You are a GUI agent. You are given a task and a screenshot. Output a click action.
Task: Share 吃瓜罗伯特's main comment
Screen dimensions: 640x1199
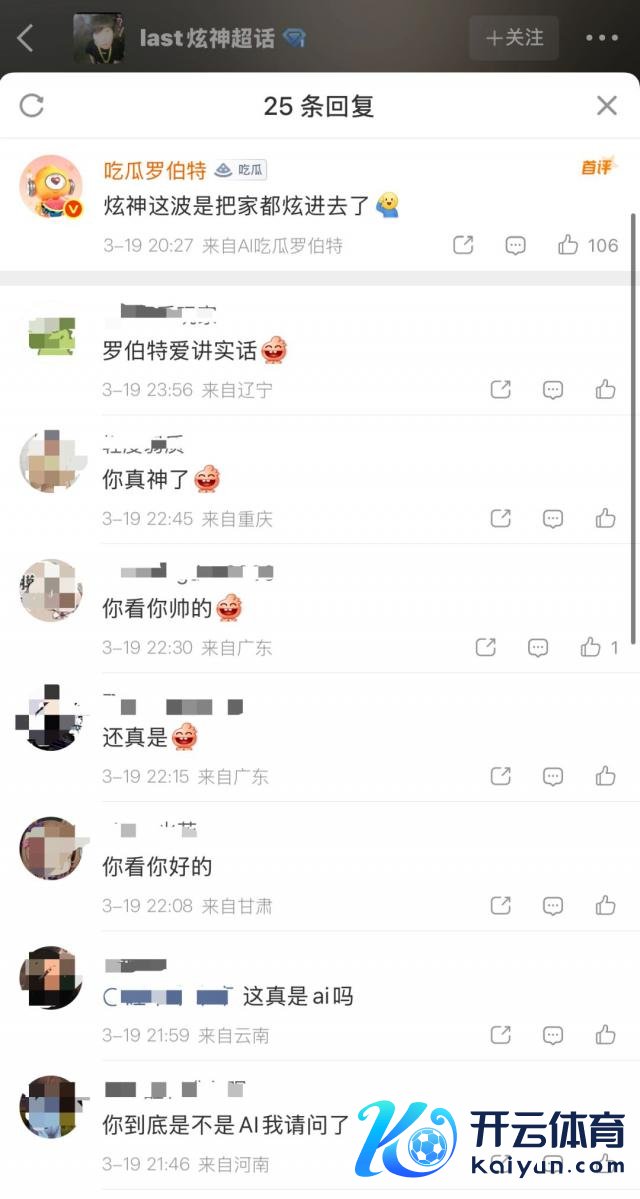click(x=463, y=245)
